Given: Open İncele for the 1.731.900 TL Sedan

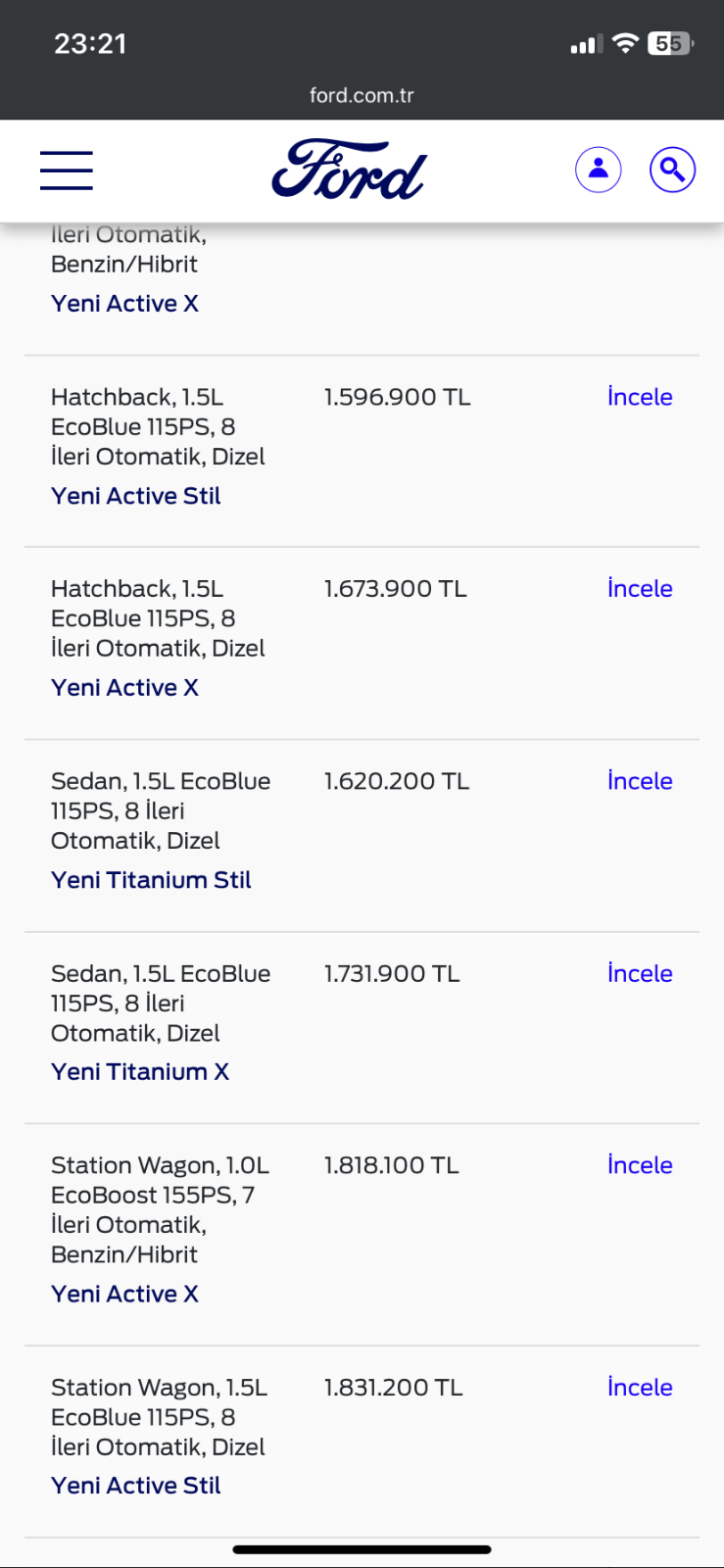Looking at the screenshot, I should [640, 973].
